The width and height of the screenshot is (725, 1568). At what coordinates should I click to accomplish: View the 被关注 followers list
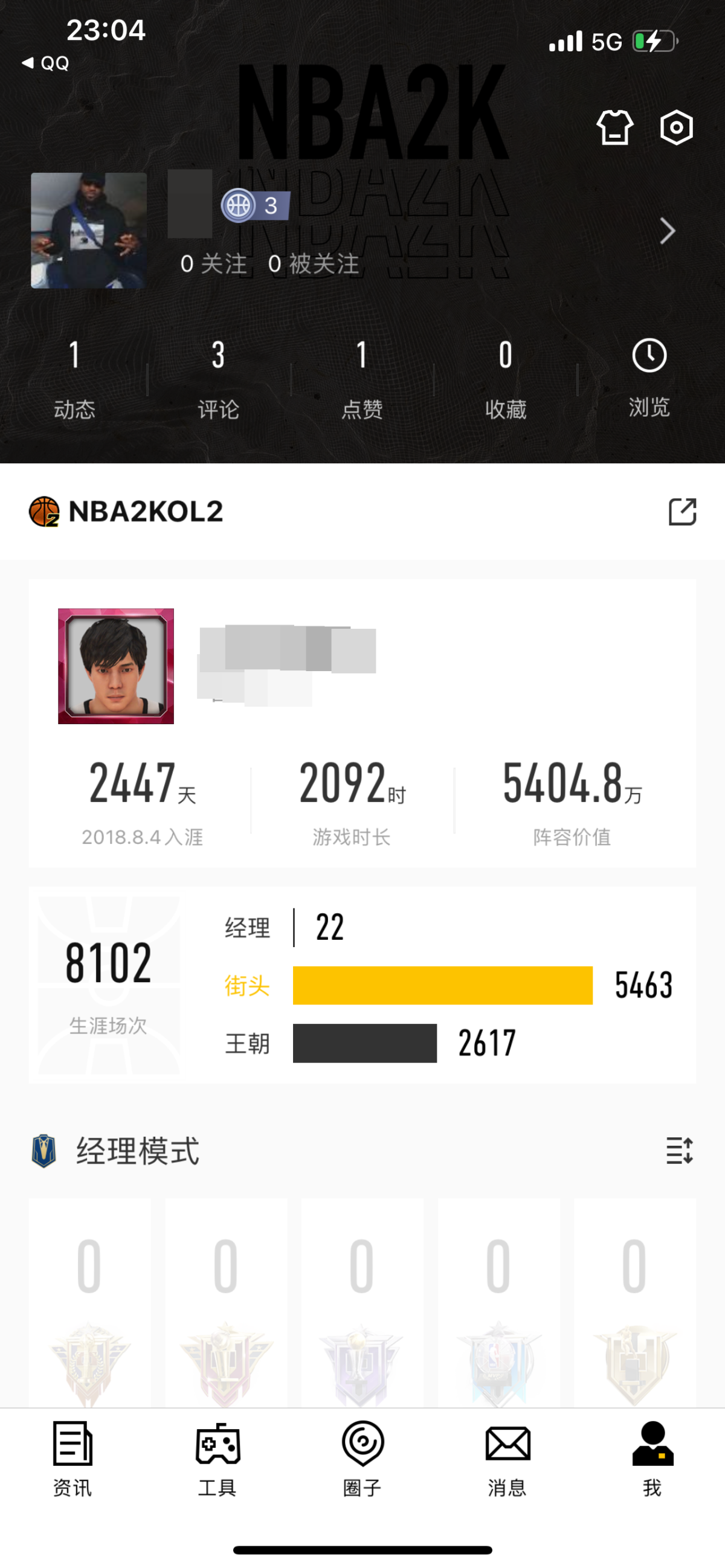[314, 264]
